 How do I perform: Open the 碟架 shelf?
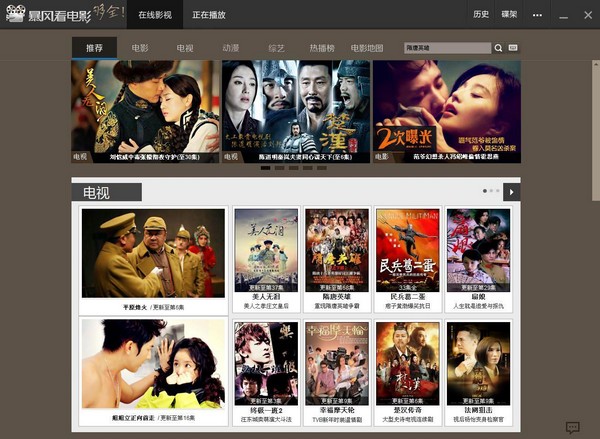pyautogui.click(x=509, y=14)
